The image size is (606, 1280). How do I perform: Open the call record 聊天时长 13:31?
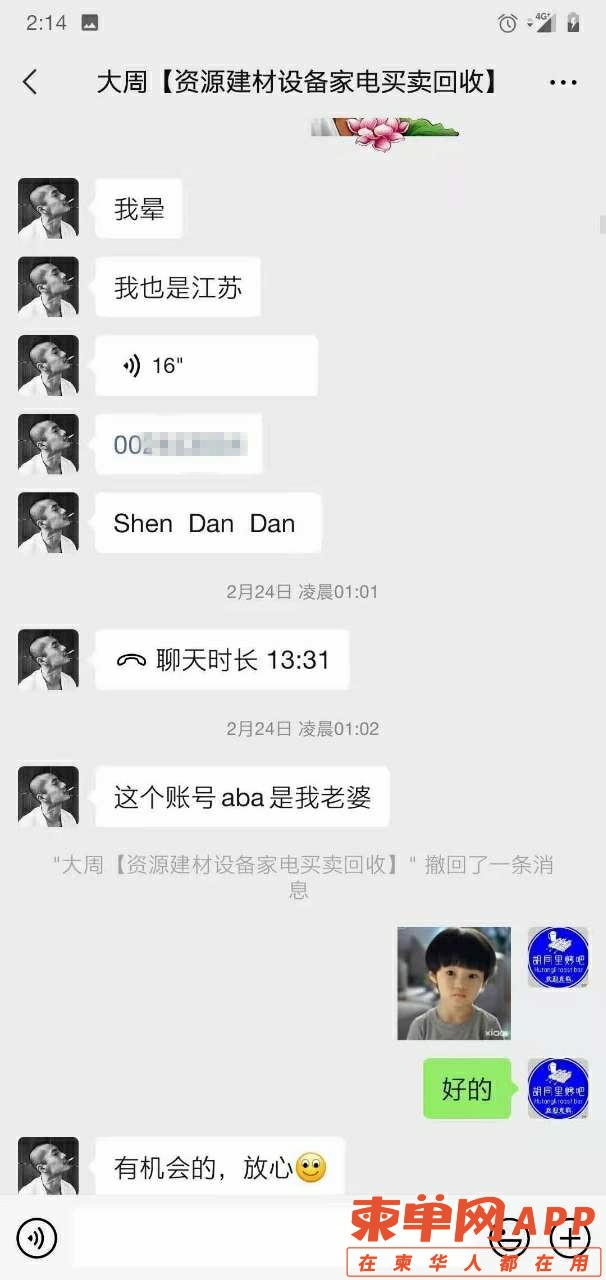pos(222,660)
